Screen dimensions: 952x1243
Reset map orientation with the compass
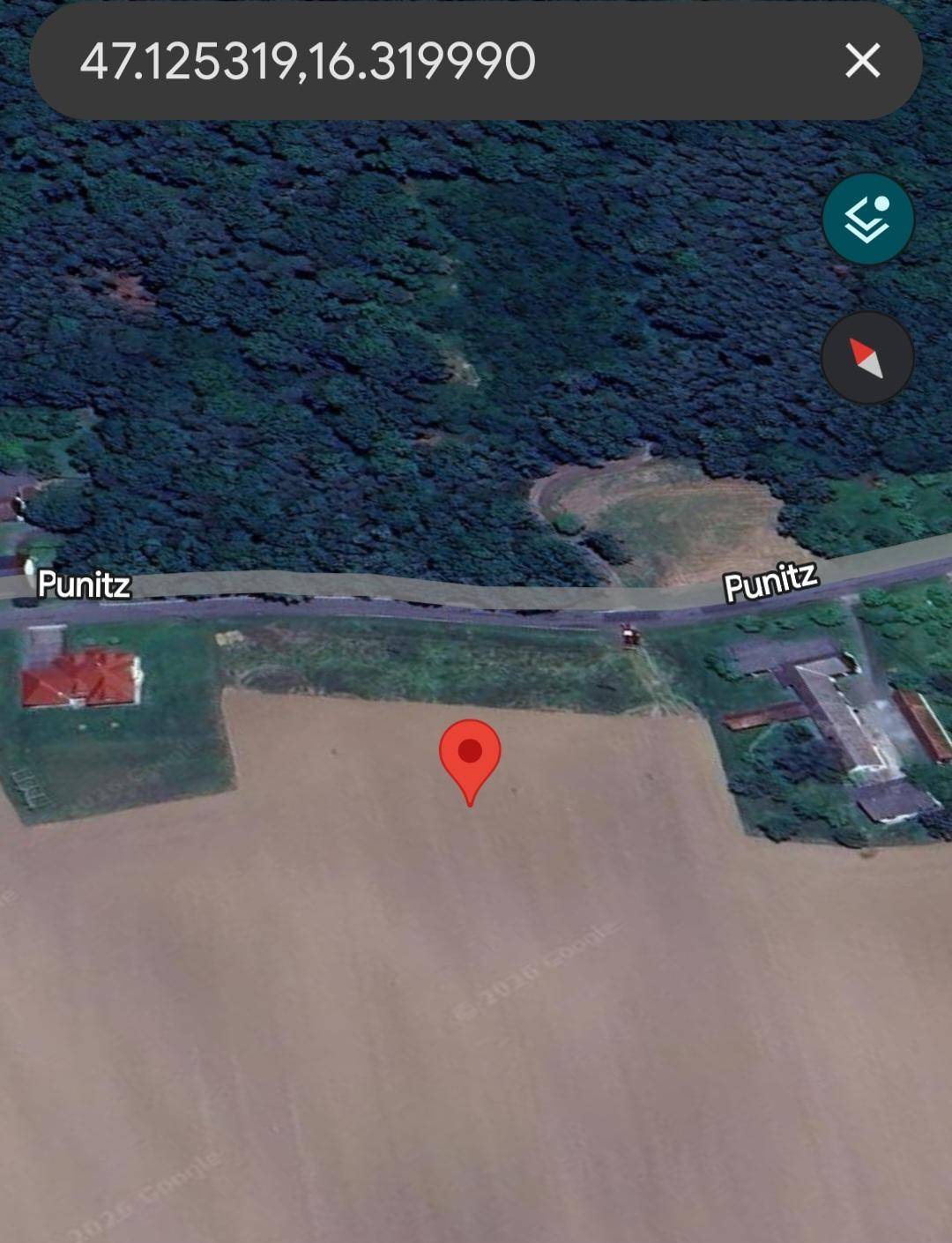(x=867, y=358)
